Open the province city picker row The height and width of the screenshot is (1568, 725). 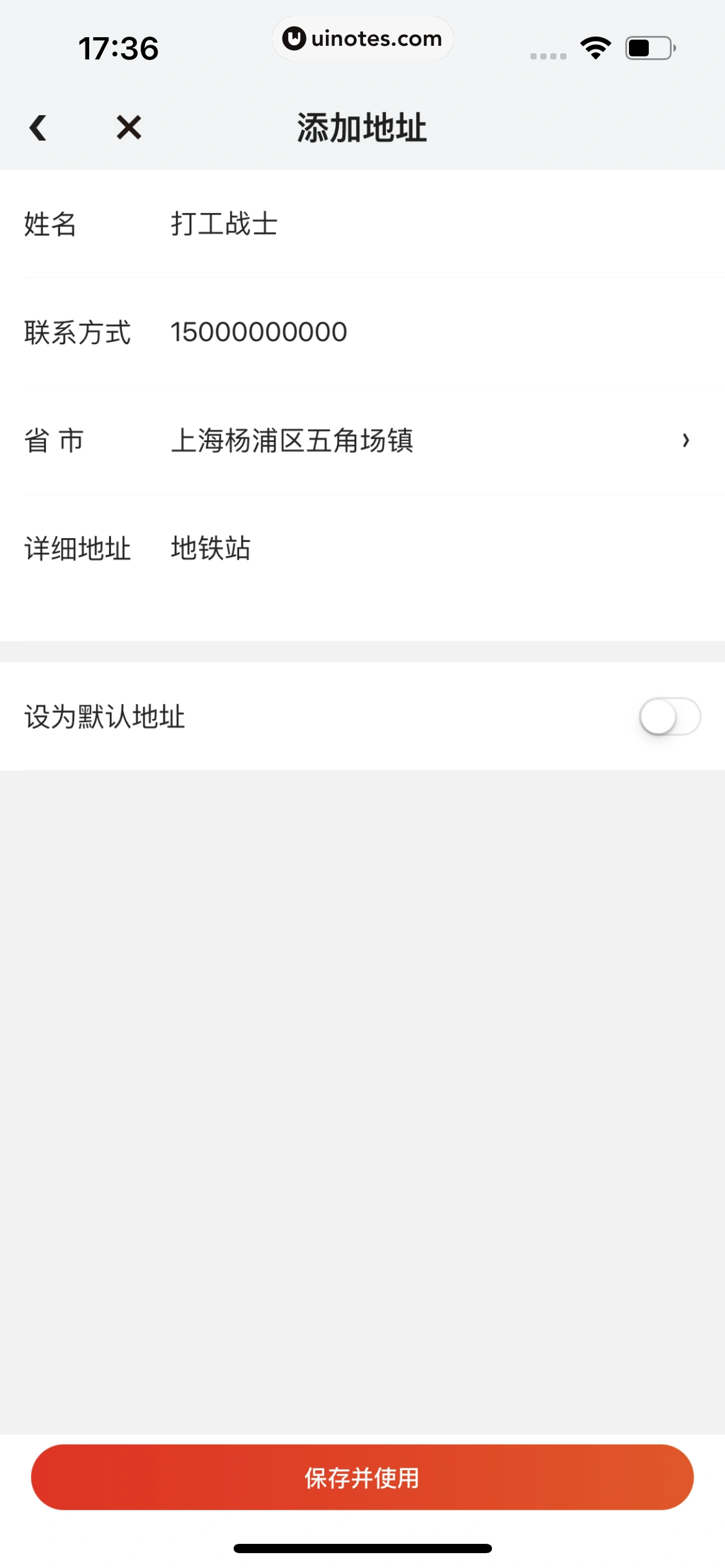click(362, 441)
